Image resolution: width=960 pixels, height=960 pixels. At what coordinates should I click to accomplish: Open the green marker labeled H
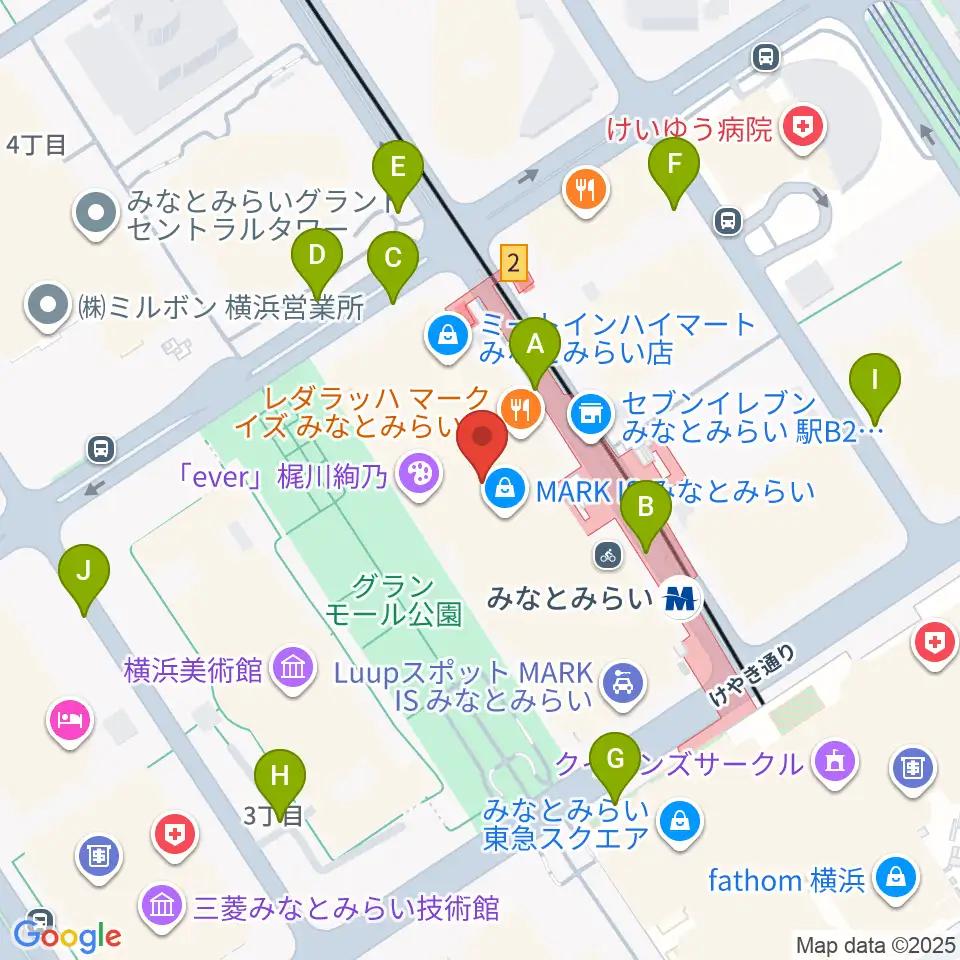pos(280,783)
